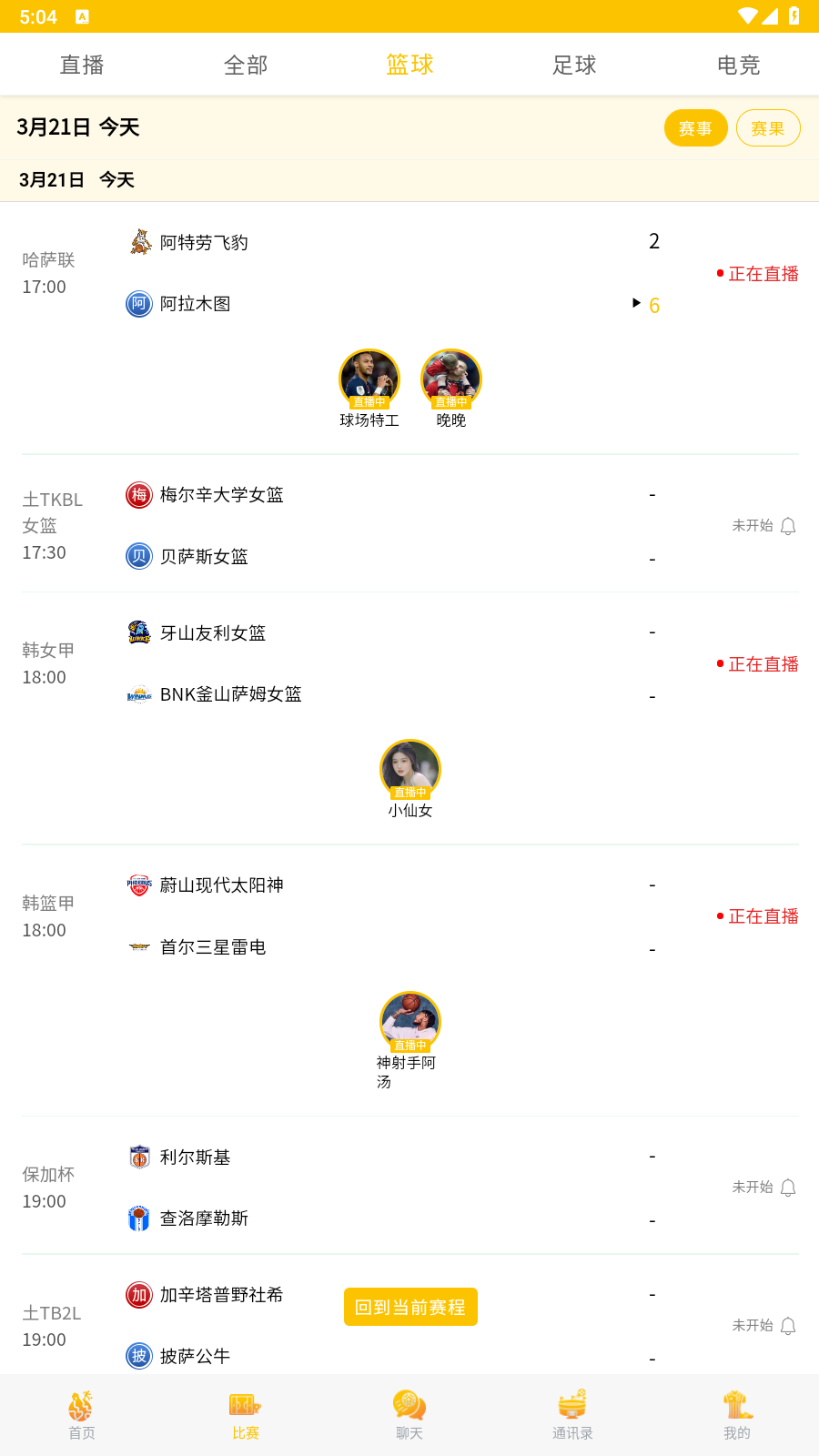
Task: Toggle the reminder bell for 加辛塔普野社希 match
Action: (788, 1326)
